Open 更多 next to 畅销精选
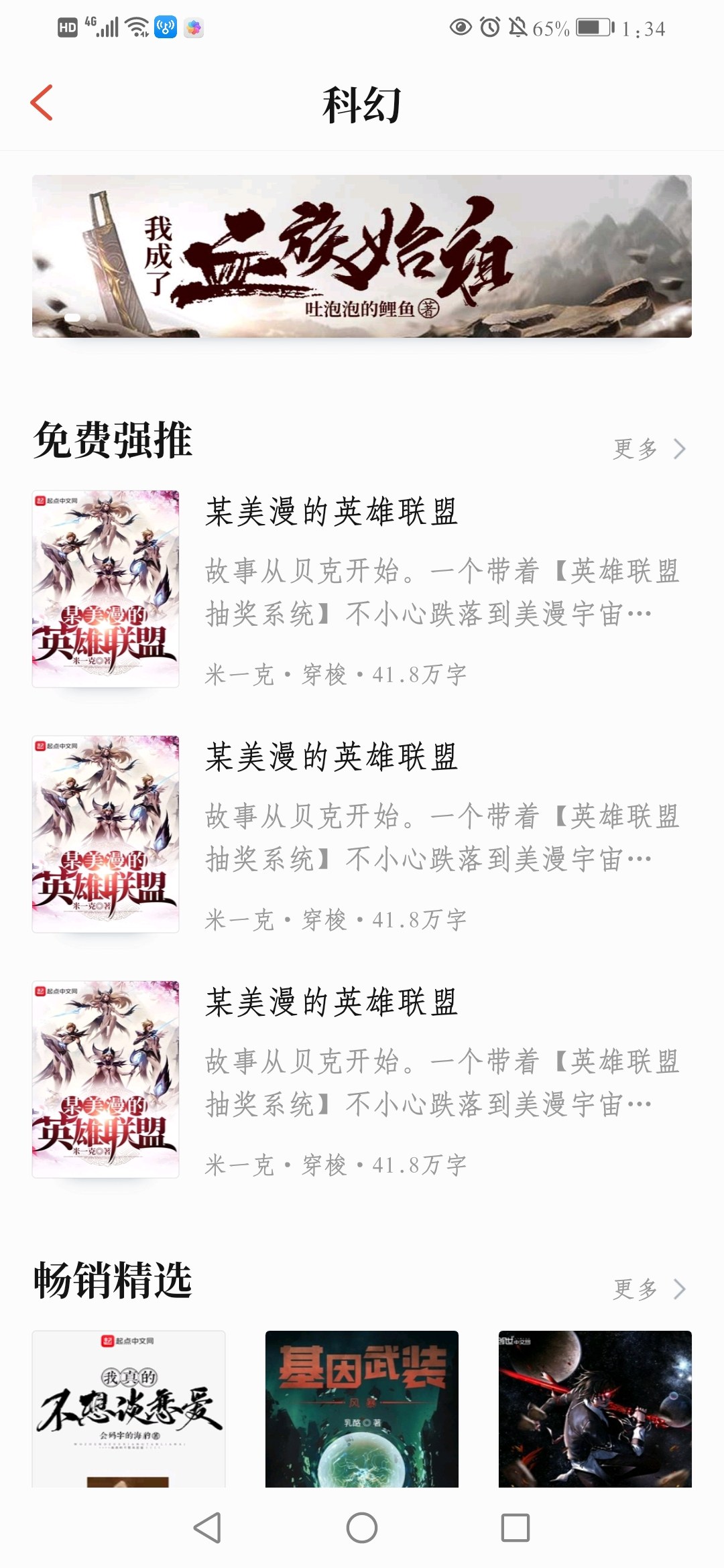 pos(649,1289)
